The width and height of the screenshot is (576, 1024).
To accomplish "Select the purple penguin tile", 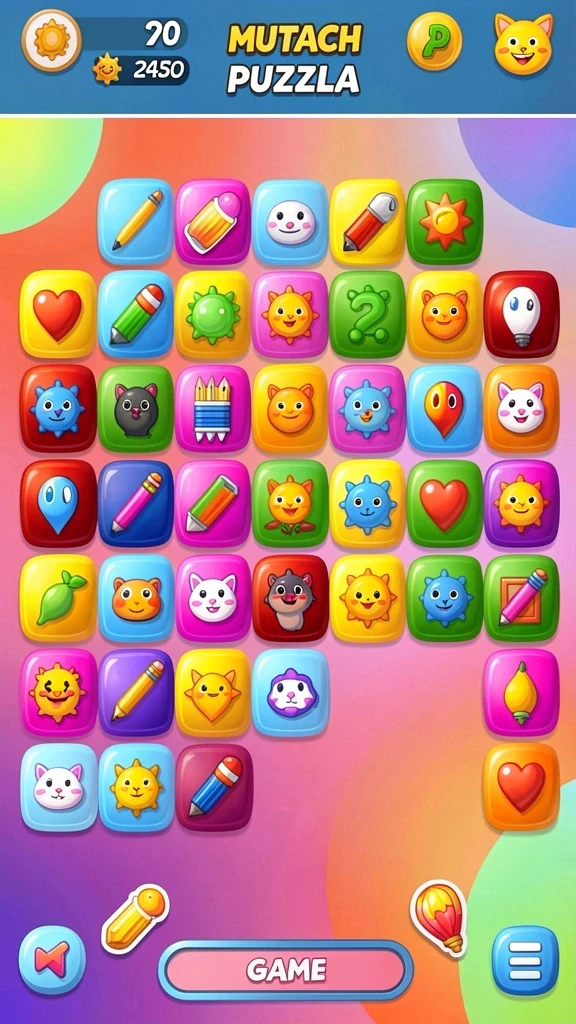I will (x=290, y=693).
